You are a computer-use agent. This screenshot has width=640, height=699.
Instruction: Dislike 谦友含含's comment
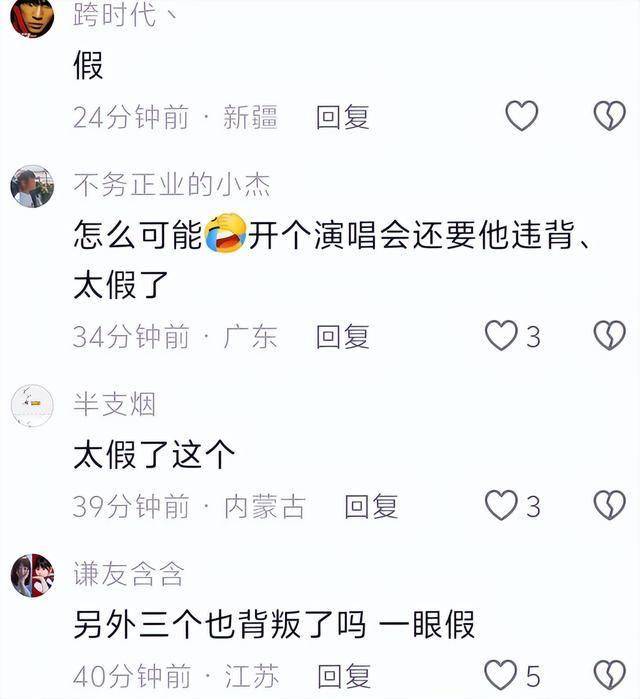pyautogui.click(x=609, y=675)
